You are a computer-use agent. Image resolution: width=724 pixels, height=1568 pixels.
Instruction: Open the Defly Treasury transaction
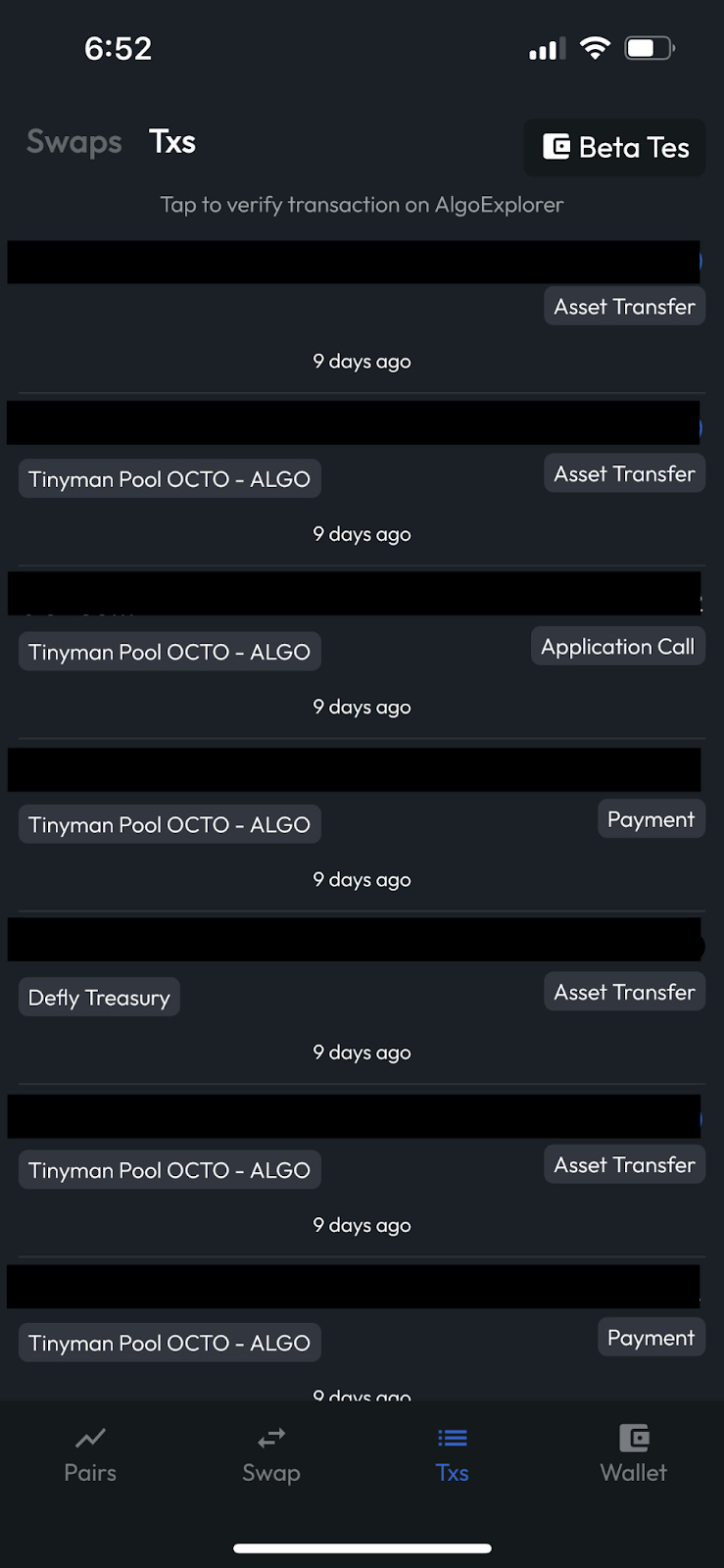pyautogui.click(x=362, y=998)
